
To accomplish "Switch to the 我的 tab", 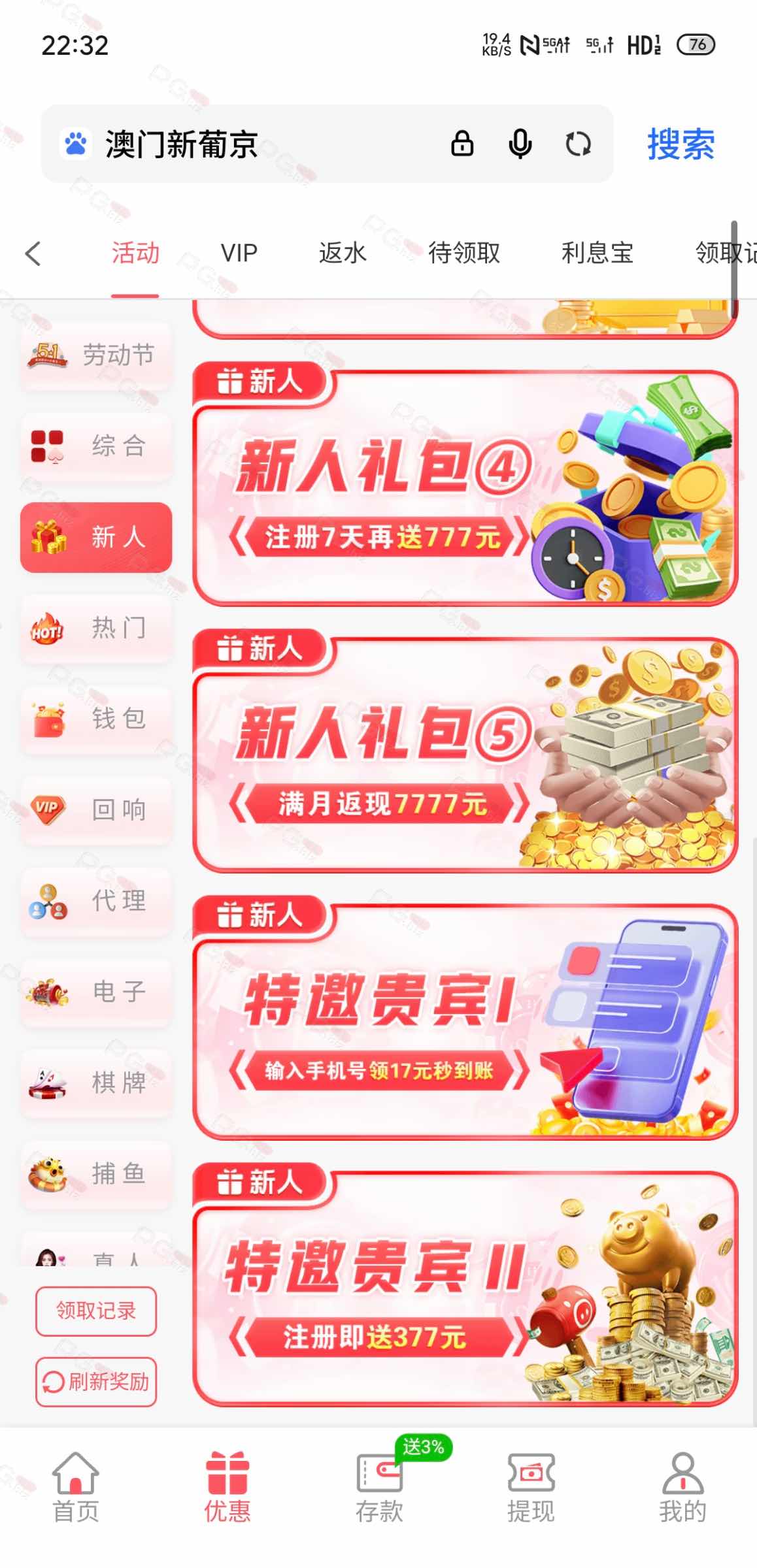I will point(682,1487).
